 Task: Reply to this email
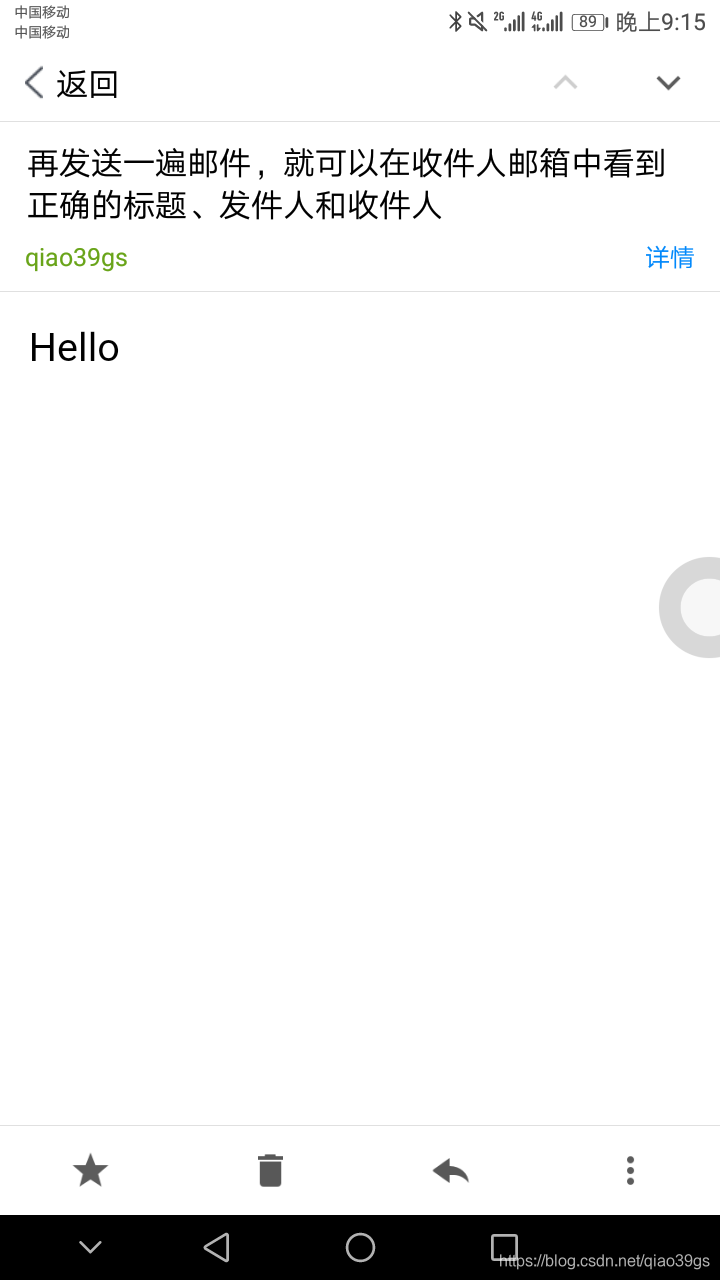[450, 1170]
